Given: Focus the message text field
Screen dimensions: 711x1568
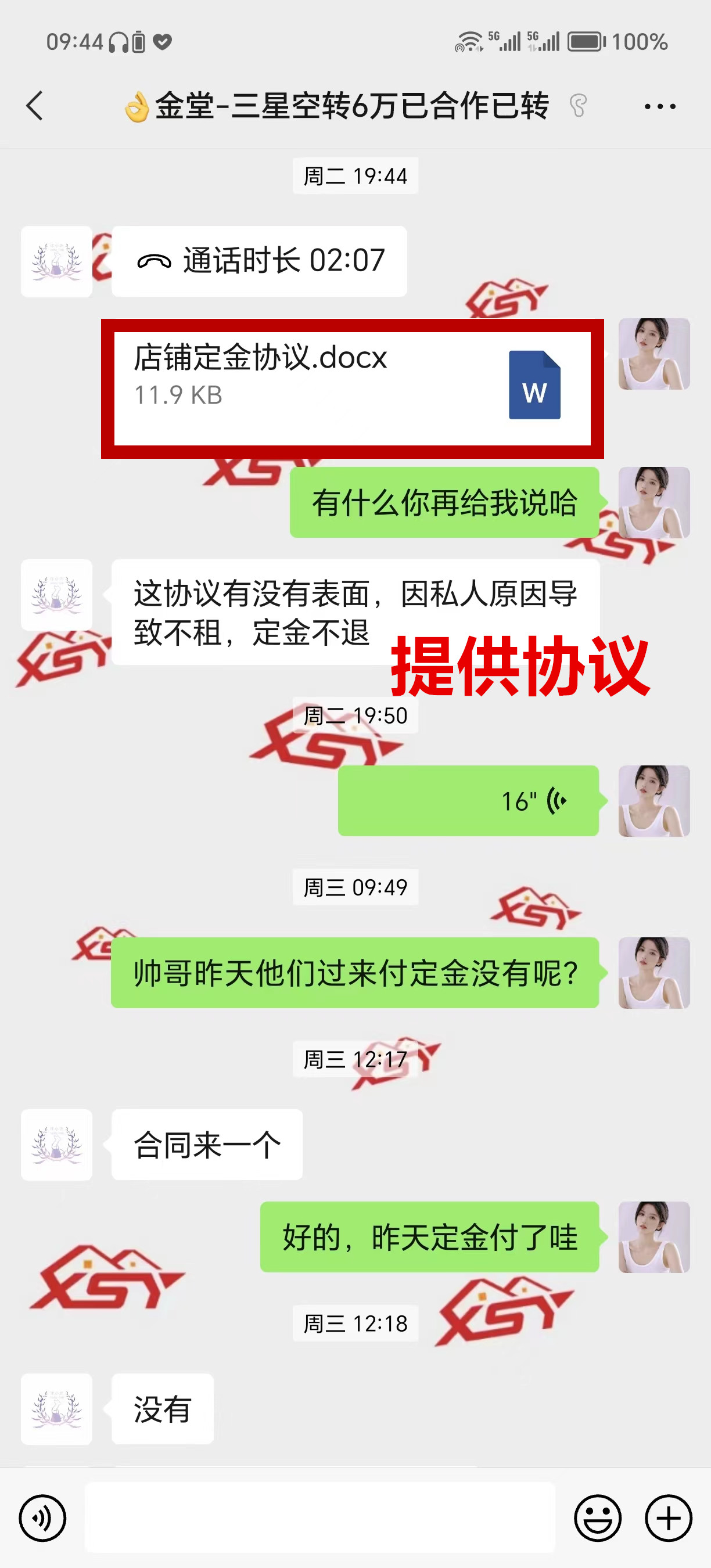Looking at the screenshot, I should pos(319,1517).
